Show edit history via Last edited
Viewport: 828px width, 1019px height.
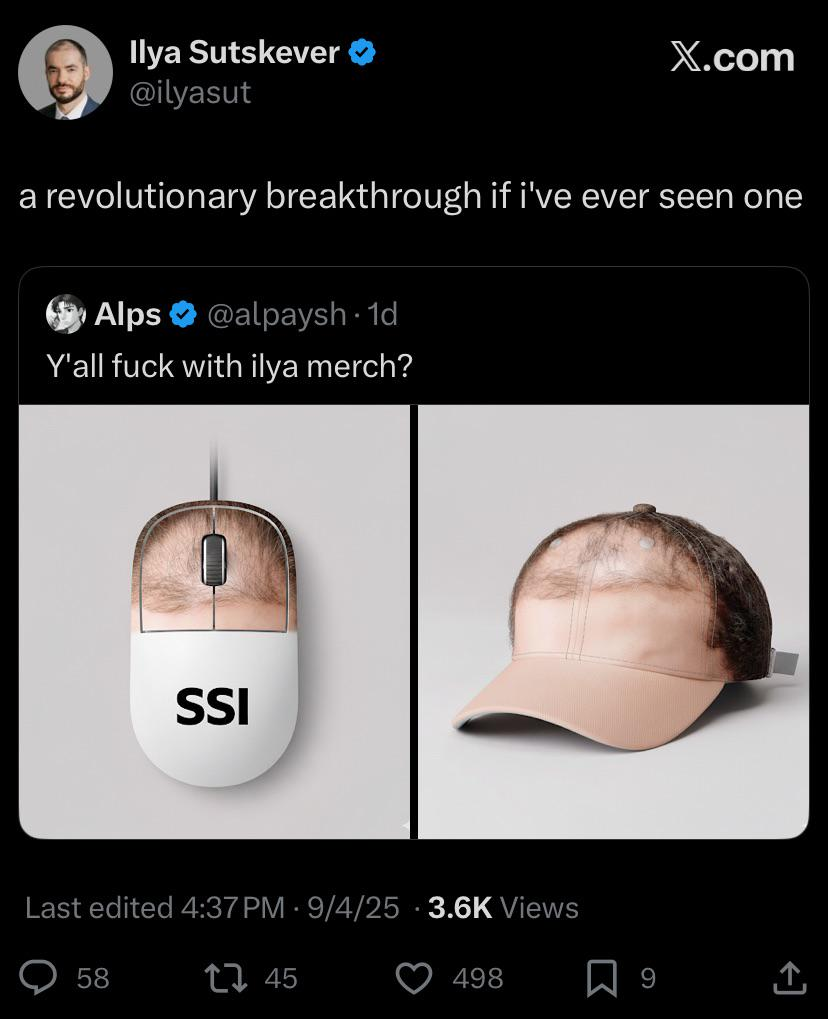tap(99, 908)
